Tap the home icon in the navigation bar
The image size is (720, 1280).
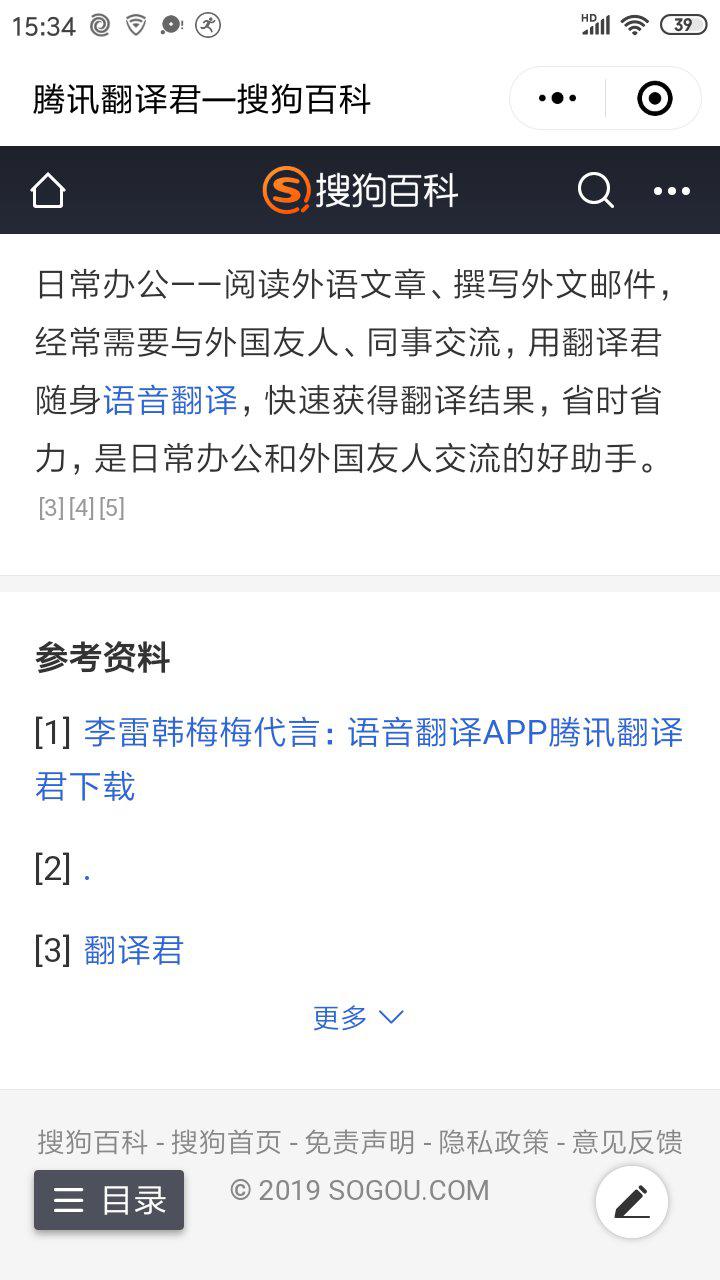point(47,190)
